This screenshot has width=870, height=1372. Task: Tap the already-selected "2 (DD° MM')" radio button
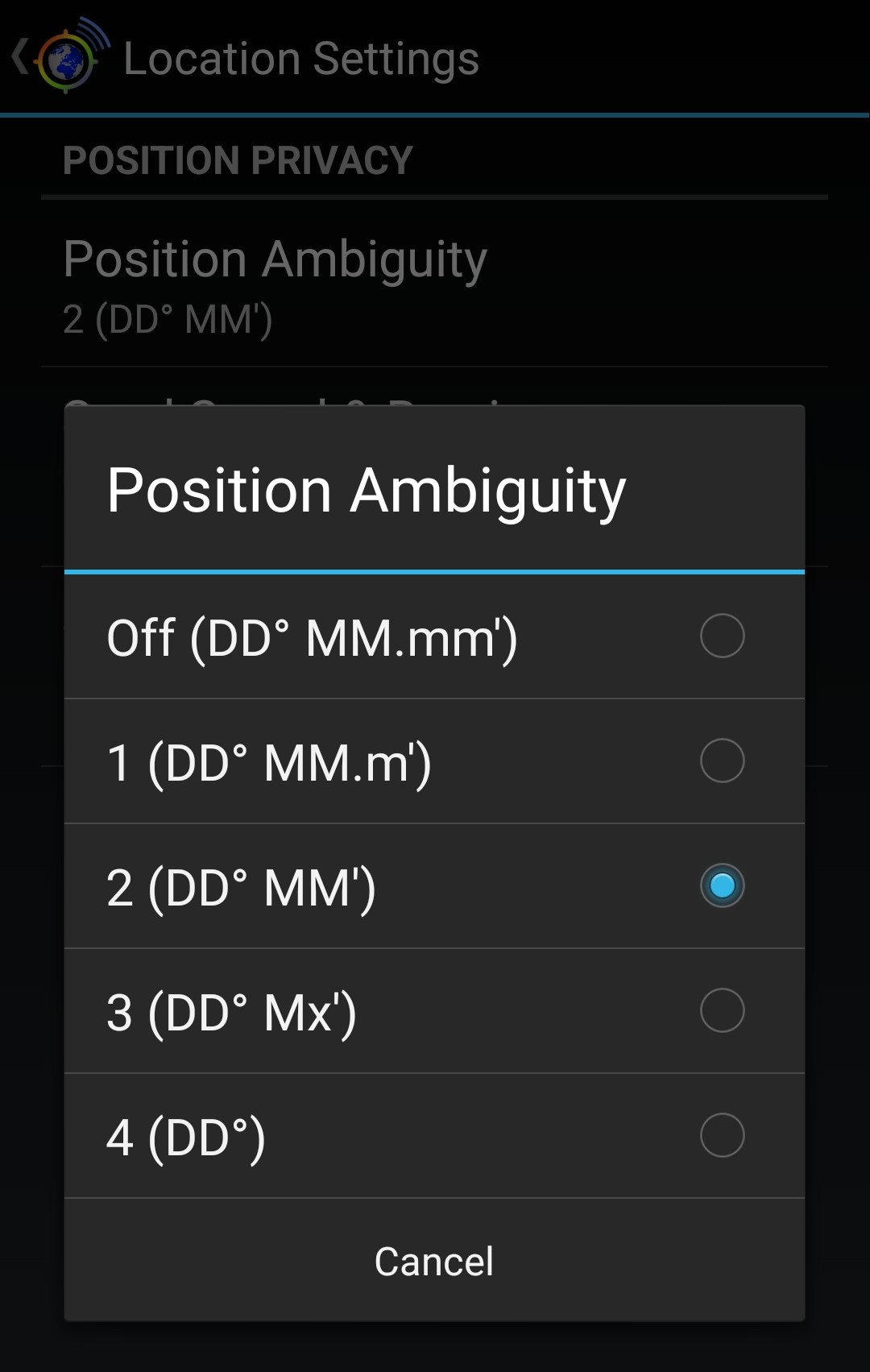723,885
